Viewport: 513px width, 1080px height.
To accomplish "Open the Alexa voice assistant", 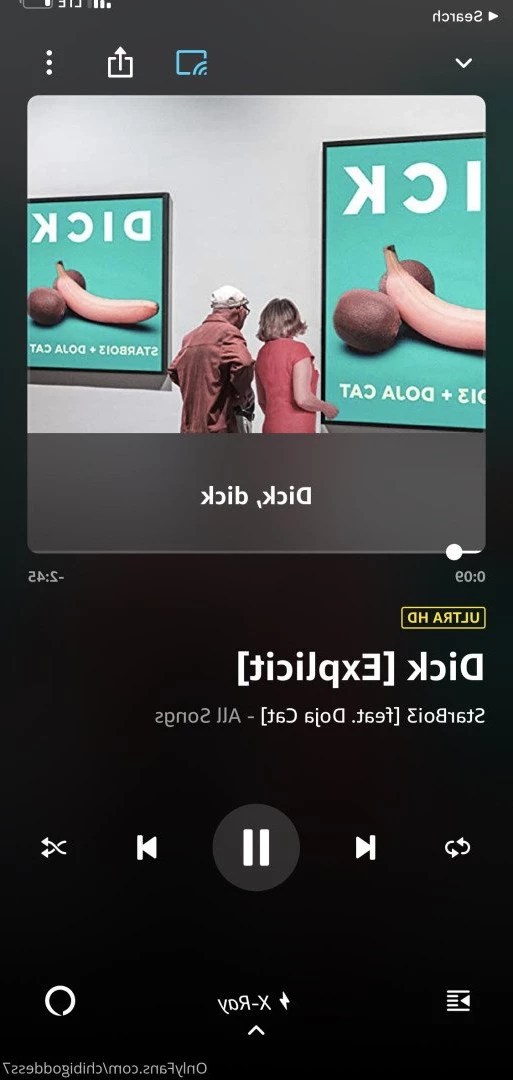I will coord(60,1001).
